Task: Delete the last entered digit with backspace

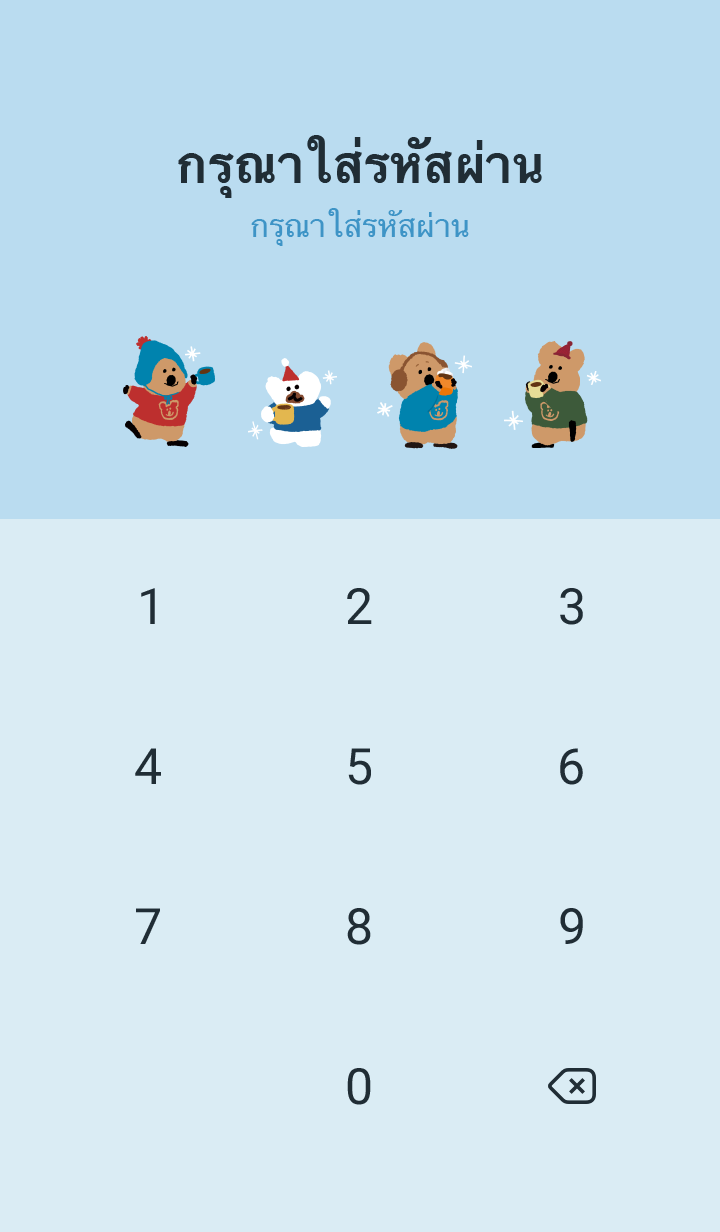Action: pyautogui.click(x=572, y=1086)
